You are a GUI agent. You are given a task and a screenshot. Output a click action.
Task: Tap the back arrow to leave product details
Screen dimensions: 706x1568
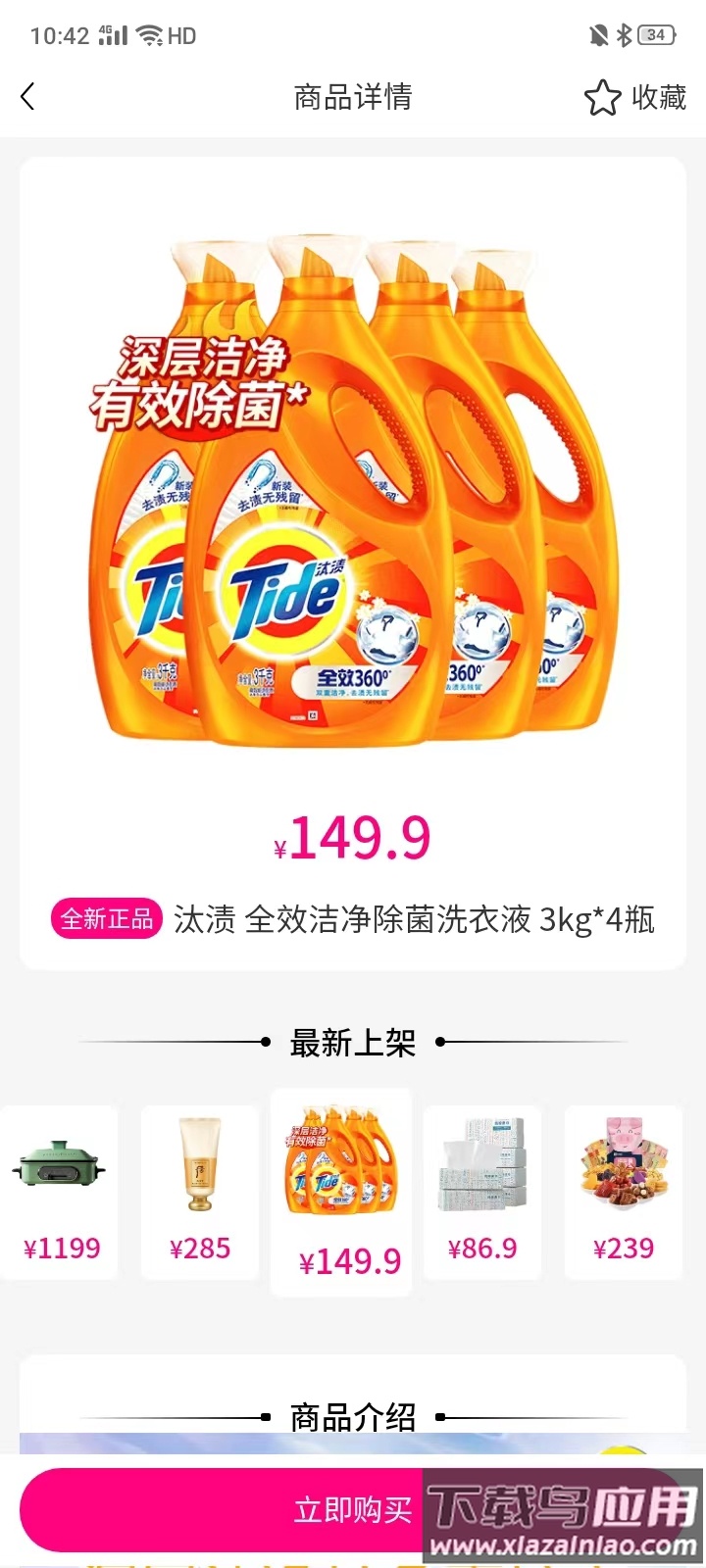[27, 96]
